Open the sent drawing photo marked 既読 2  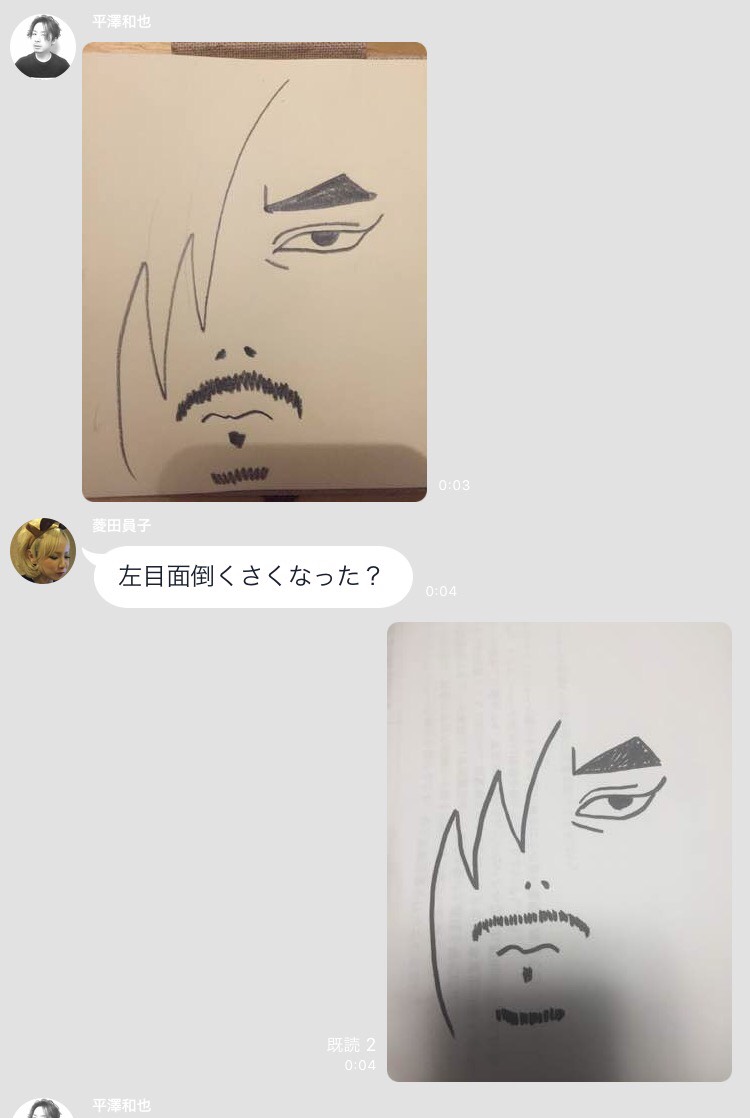[x=559, y=851]
